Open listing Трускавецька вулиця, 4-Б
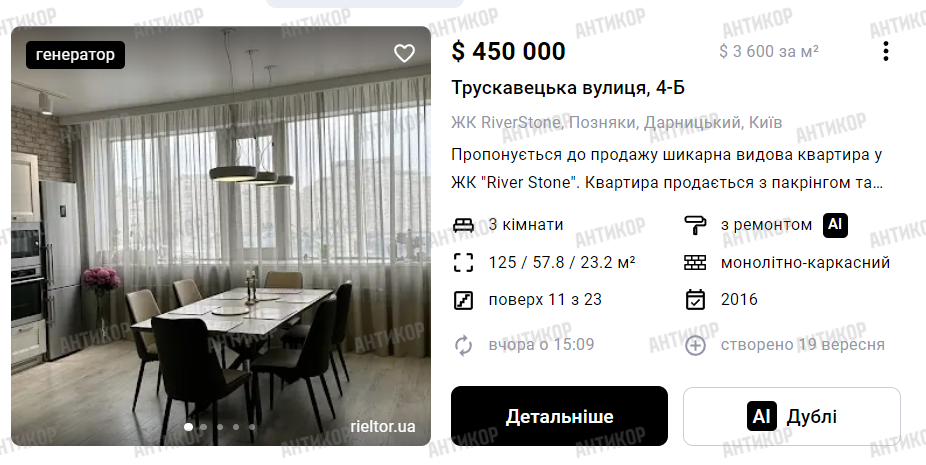This screenshot has width=926, height=465. [567, 88]
